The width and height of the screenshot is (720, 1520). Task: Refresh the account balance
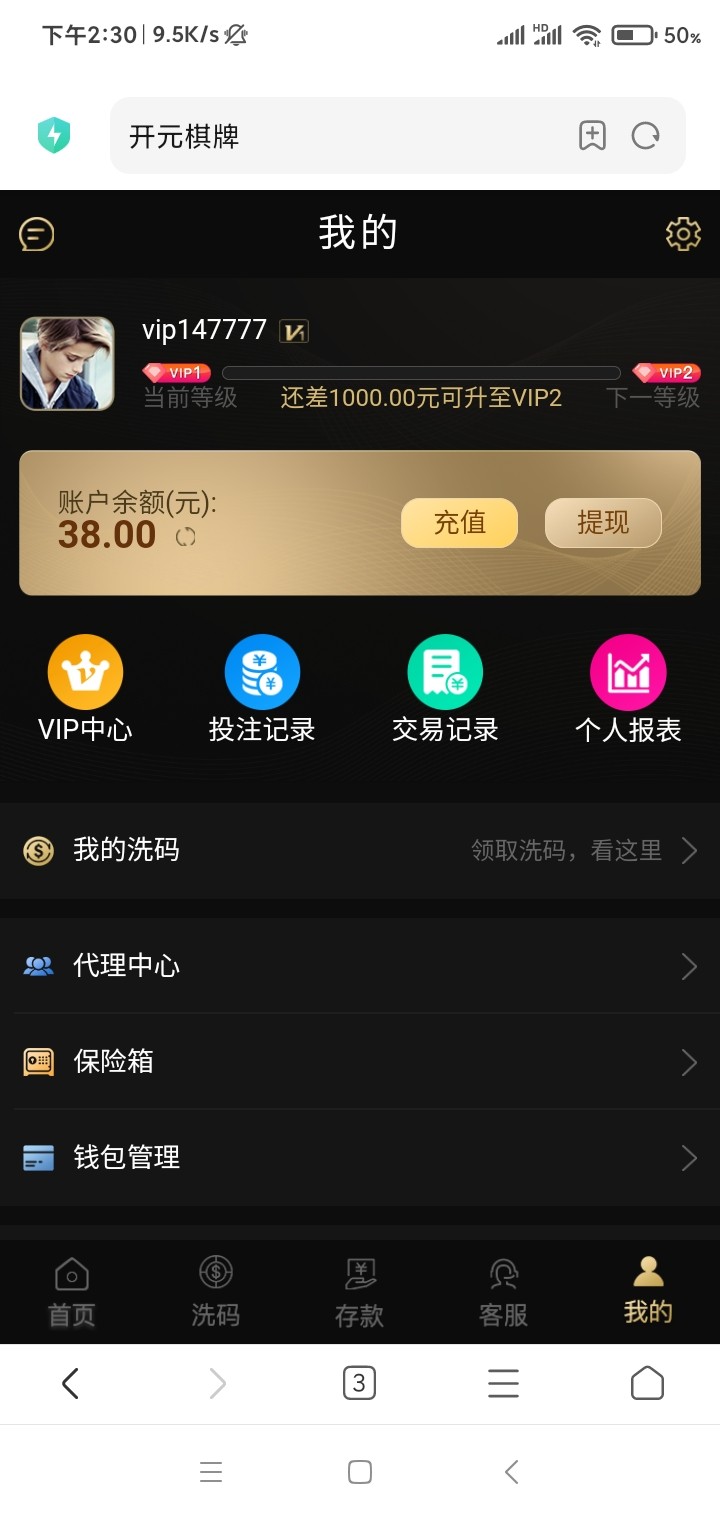(186, 537)
